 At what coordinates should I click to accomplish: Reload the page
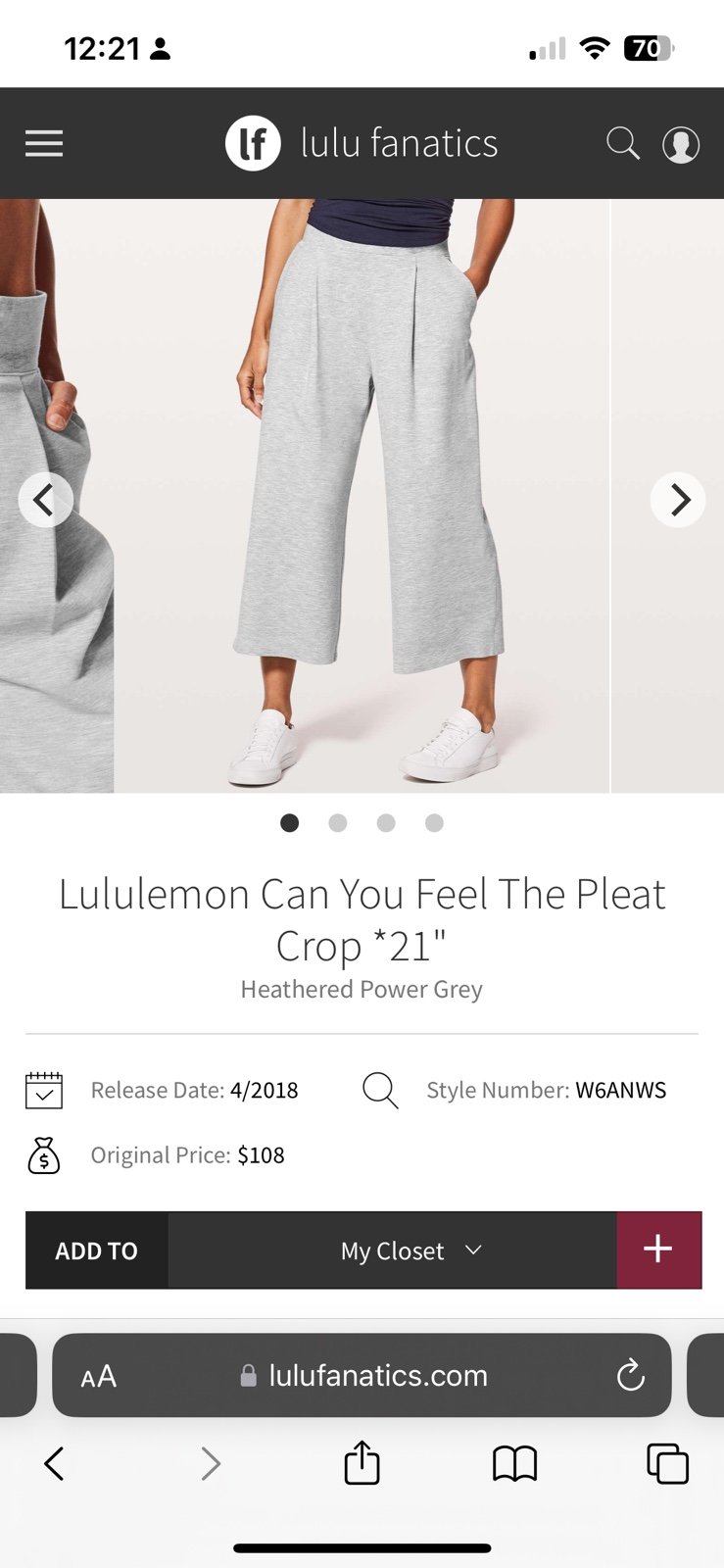pos(631,1375)
